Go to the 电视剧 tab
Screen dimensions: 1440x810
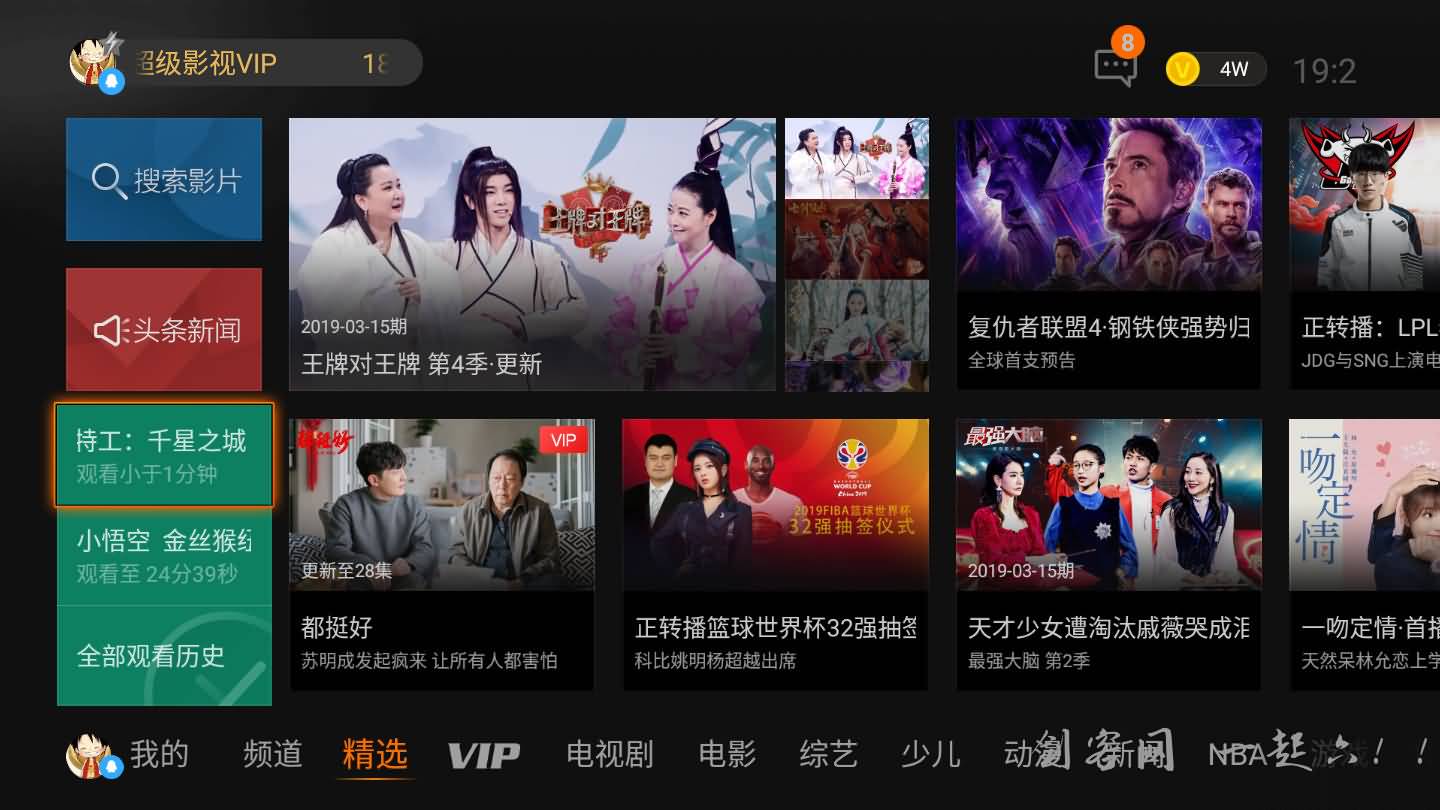point(609,754)
